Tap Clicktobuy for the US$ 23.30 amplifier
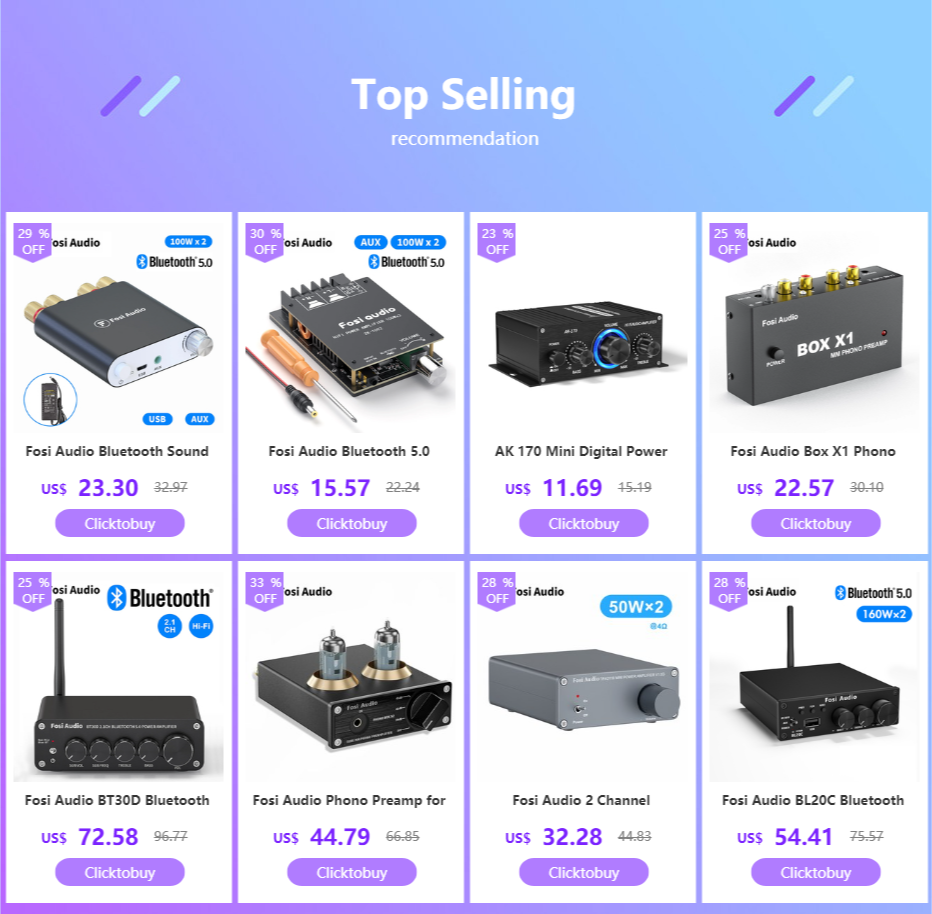The height and width of the screenshot is (914, 932). pos(119,523)
